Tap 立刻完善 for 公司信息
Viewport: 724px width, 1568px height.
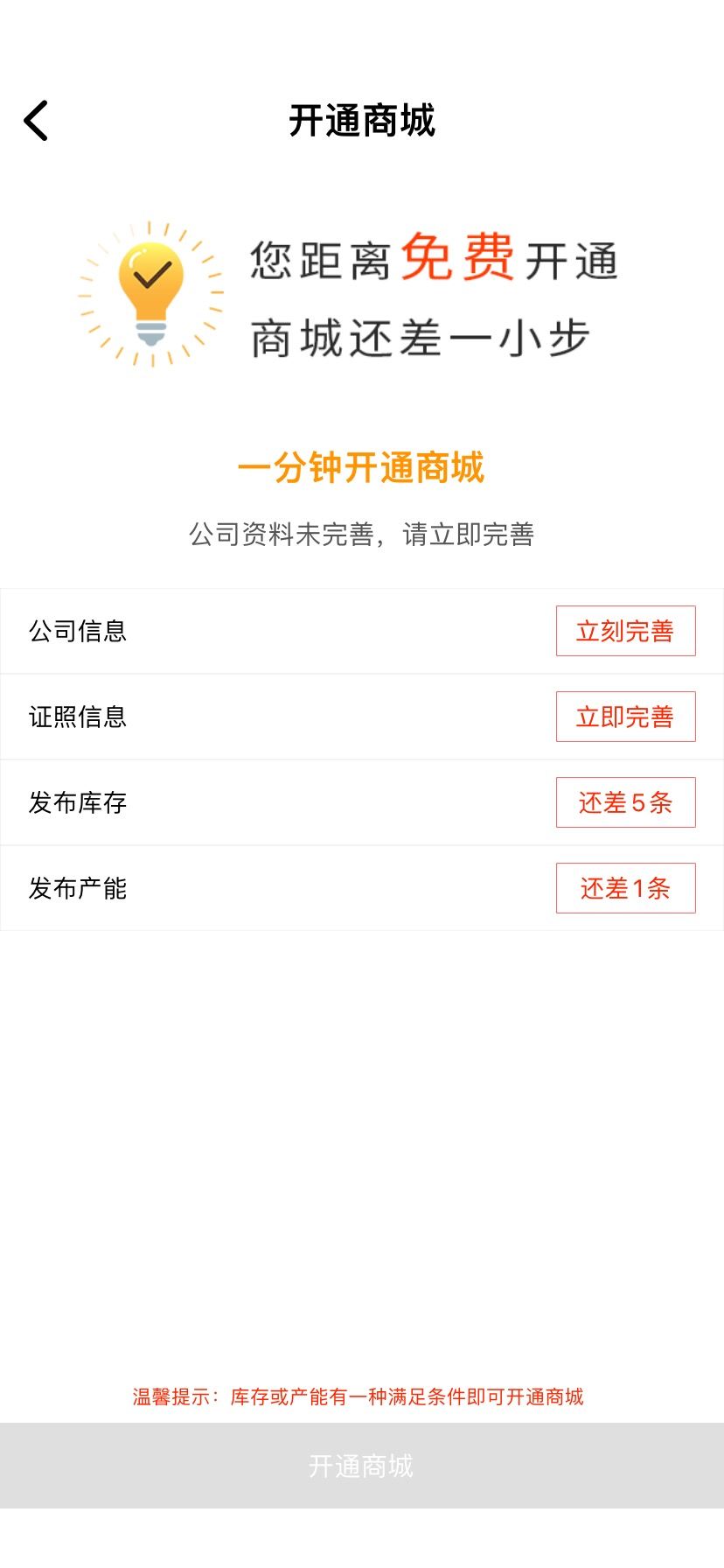[x=625, y=631]
